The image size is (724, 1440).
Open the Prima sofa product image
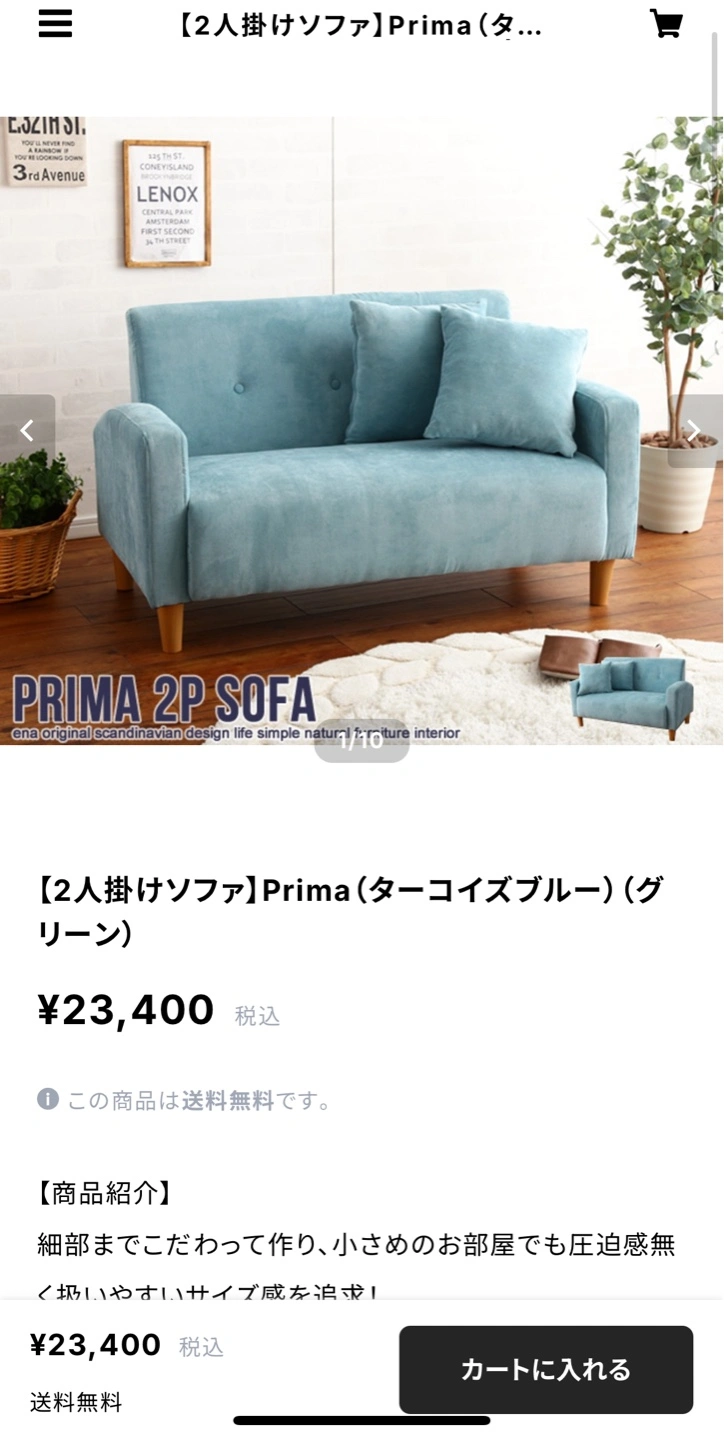click(362, 430)
